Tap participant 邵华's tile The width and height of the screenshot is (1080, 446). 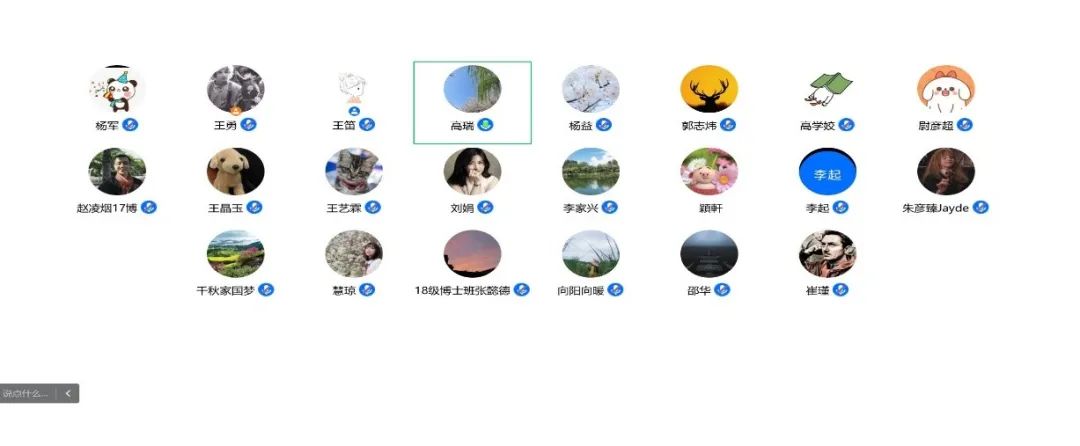[x=709, y=254]
